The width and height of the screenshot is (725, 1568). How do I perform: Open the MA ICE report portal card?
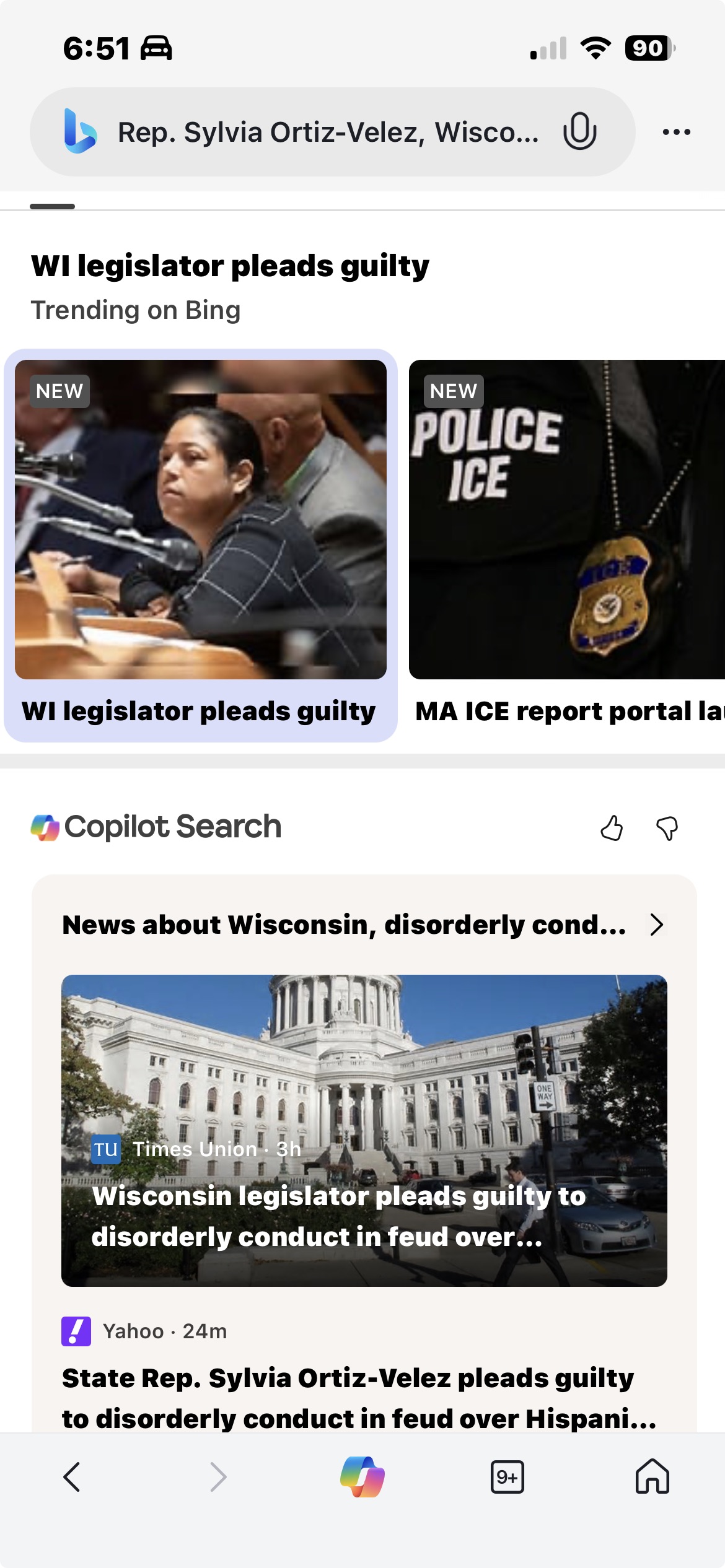567,545
